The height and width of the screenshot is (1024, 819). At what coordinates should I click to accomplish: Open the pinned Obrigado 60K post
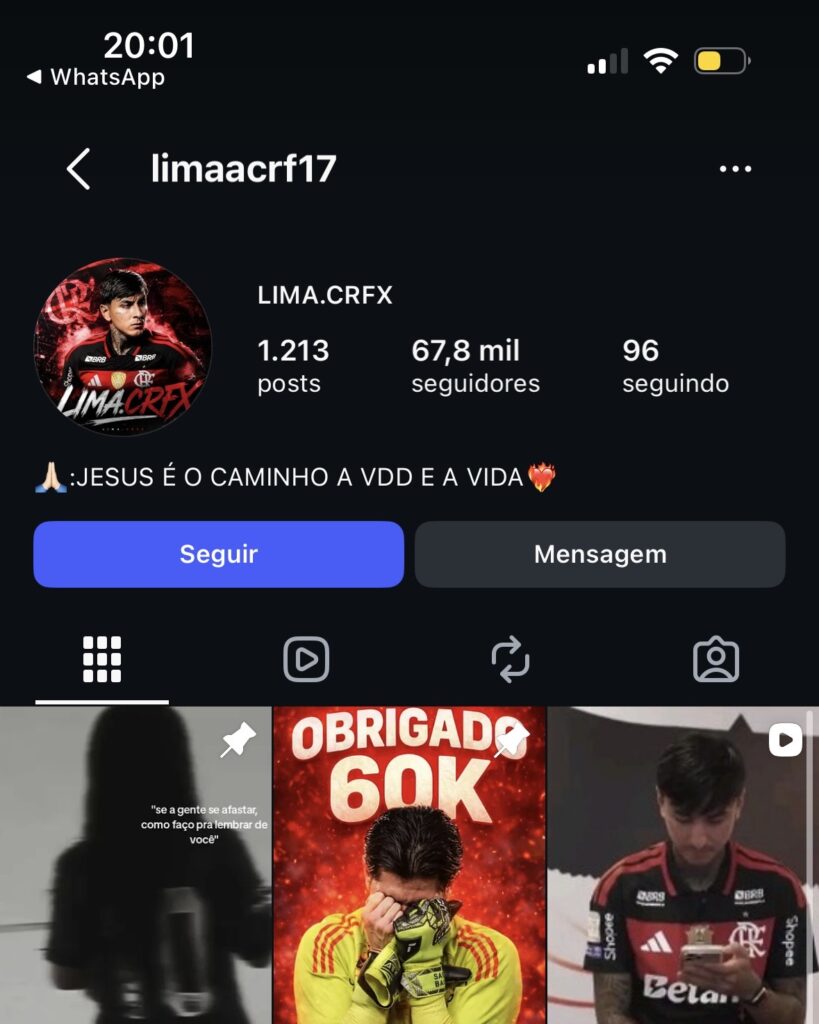coord(410,865)
